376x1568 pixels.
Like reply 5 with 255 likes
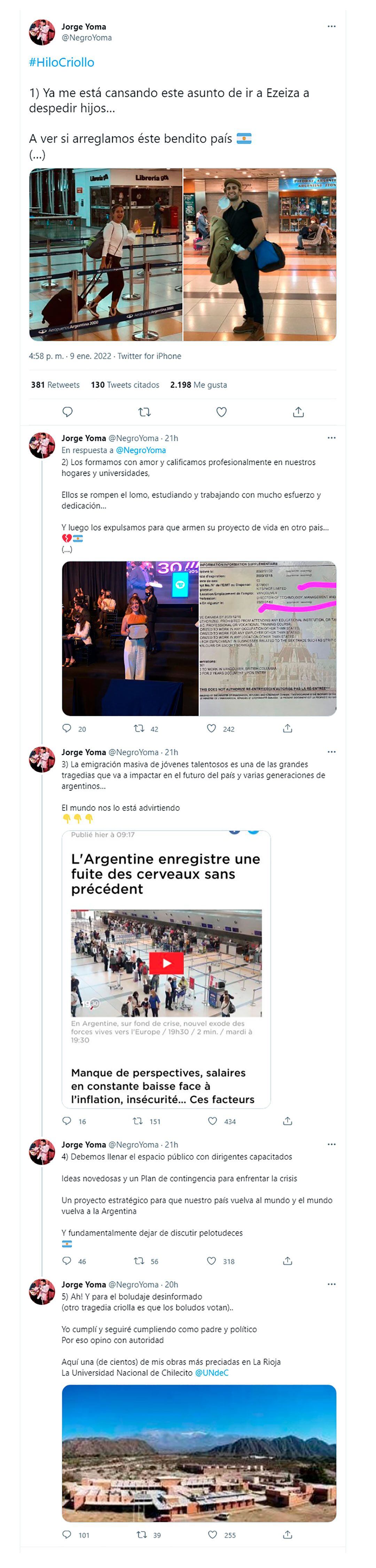pos(212,1535)
